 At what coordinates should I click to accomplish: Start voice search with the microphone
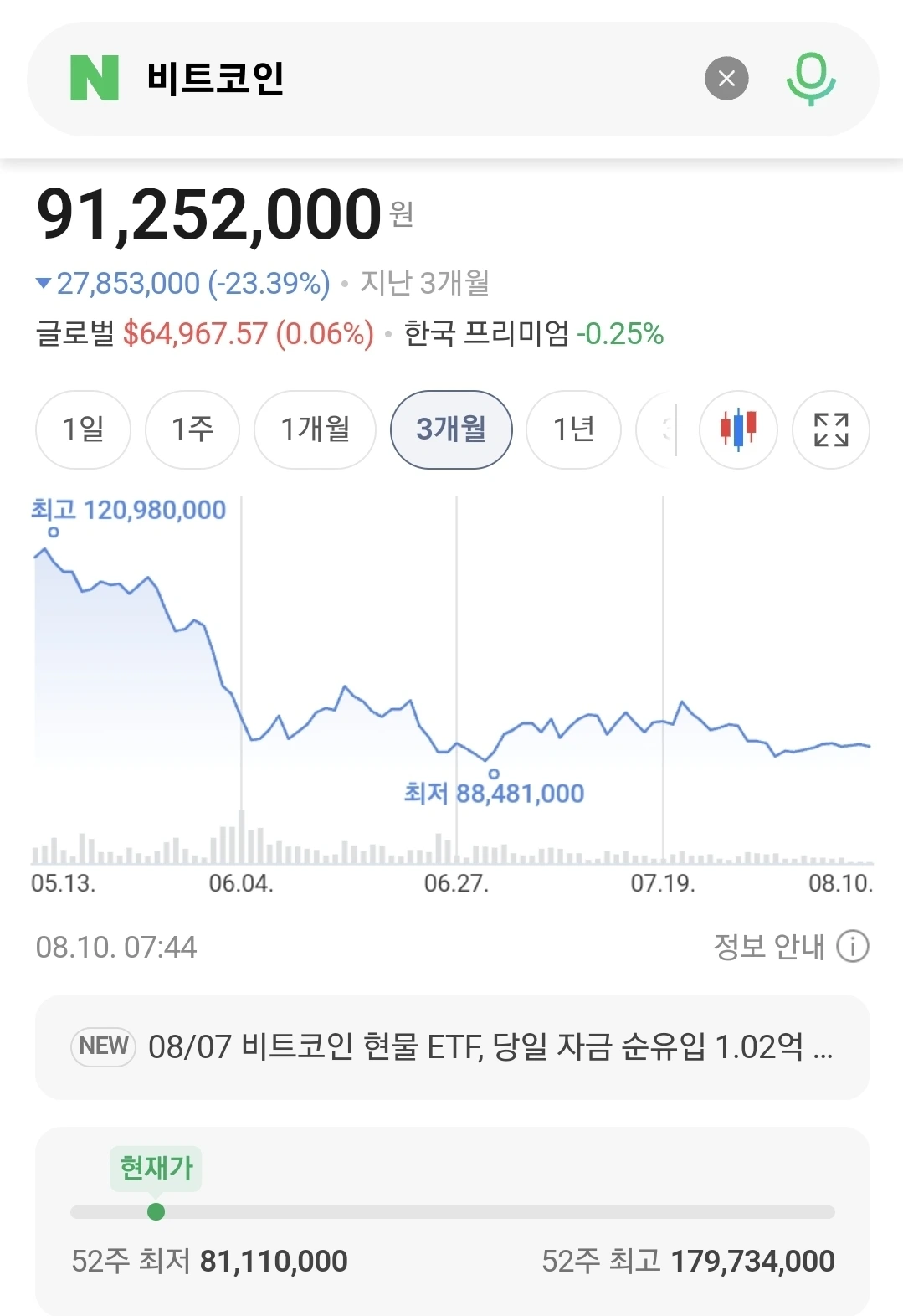810,79
